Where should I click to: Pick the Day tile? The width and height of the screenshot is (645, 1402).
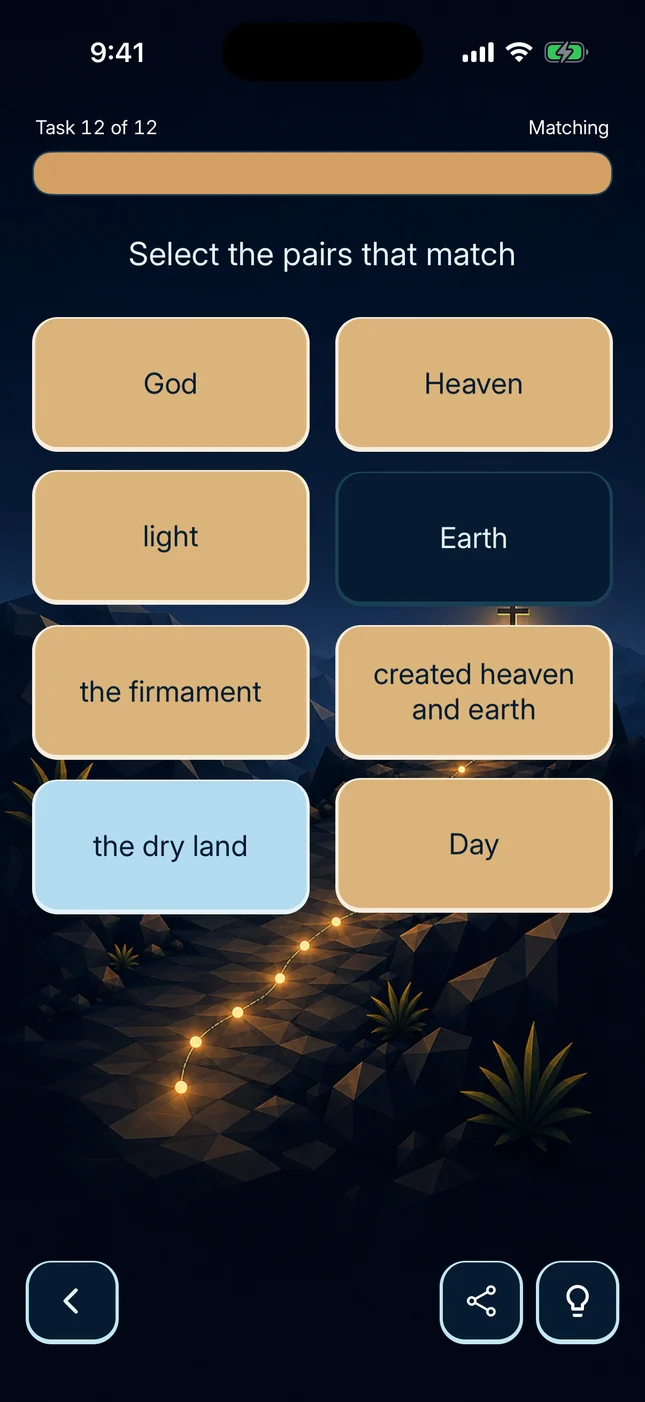pyautogui.click(x=473, y=845)
